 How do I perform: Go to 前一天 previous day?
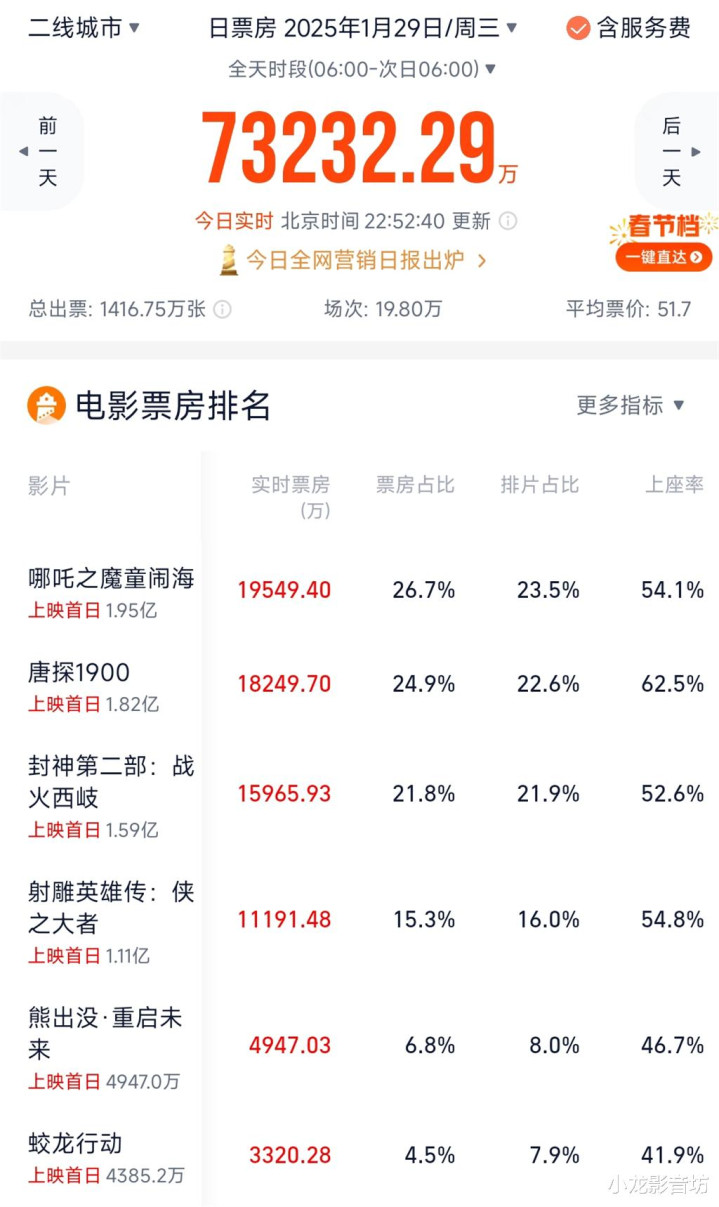point(42,152)
